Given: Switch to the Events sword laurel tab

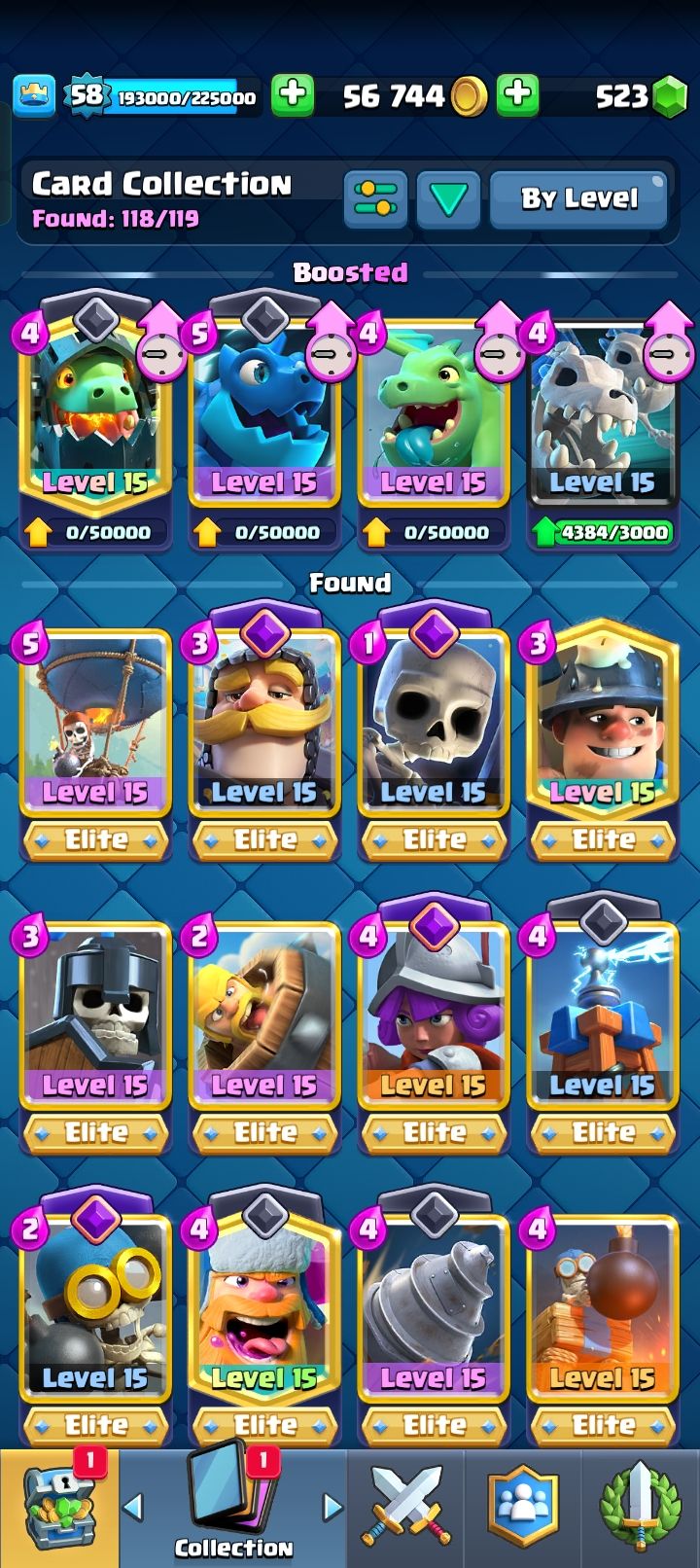Looking at the screenshot, I should coord(640,1510).
